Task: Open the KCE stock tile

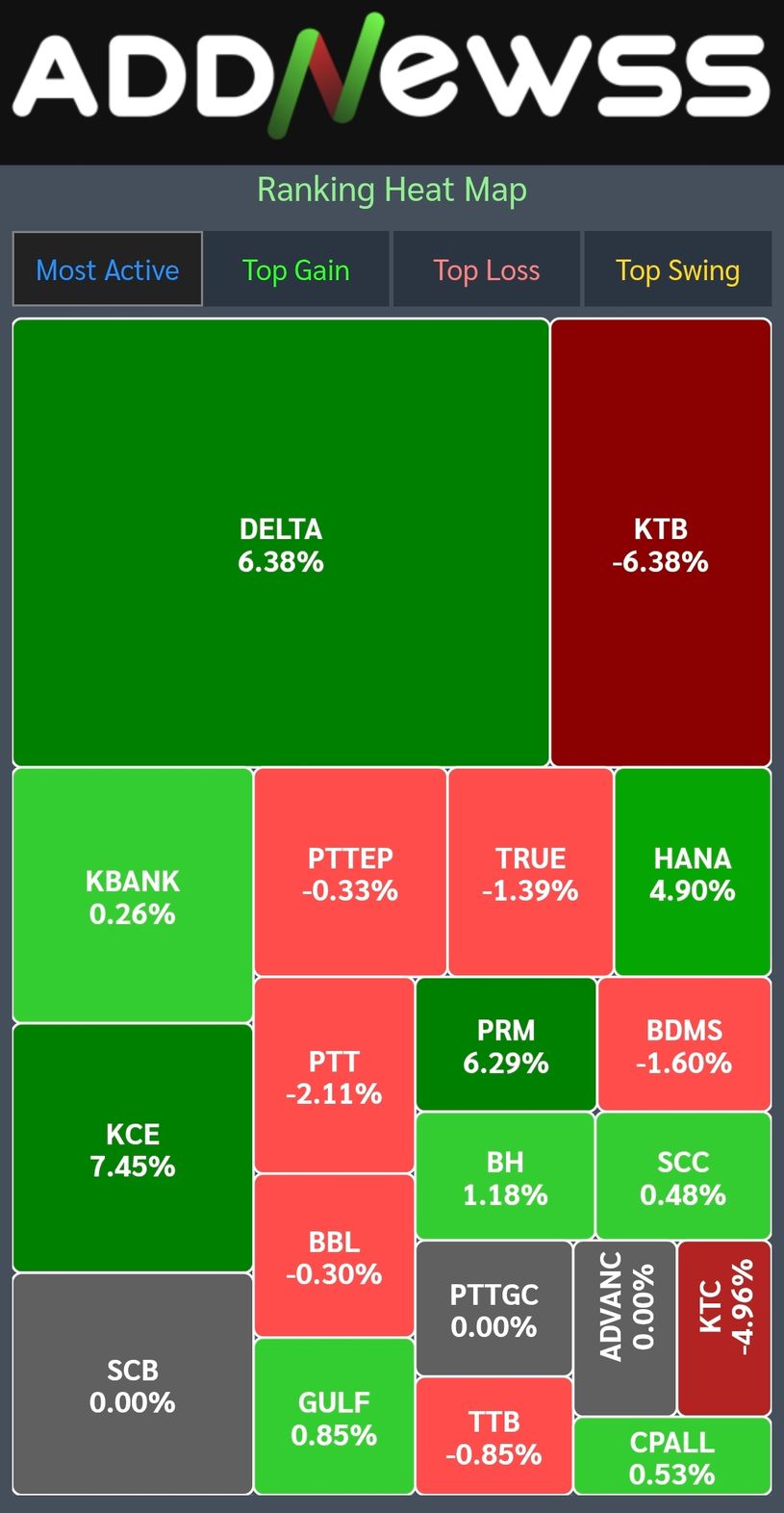Action: click(x=133, y=1148)
